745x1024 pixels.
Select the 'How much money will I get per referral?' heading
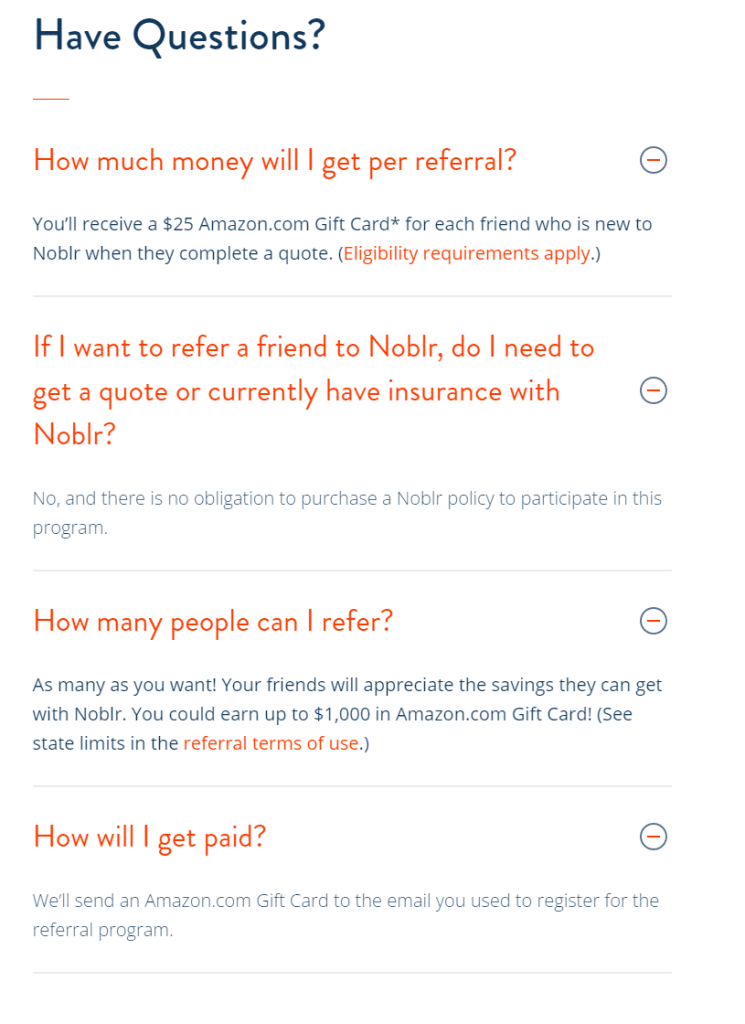coord(277,160)
